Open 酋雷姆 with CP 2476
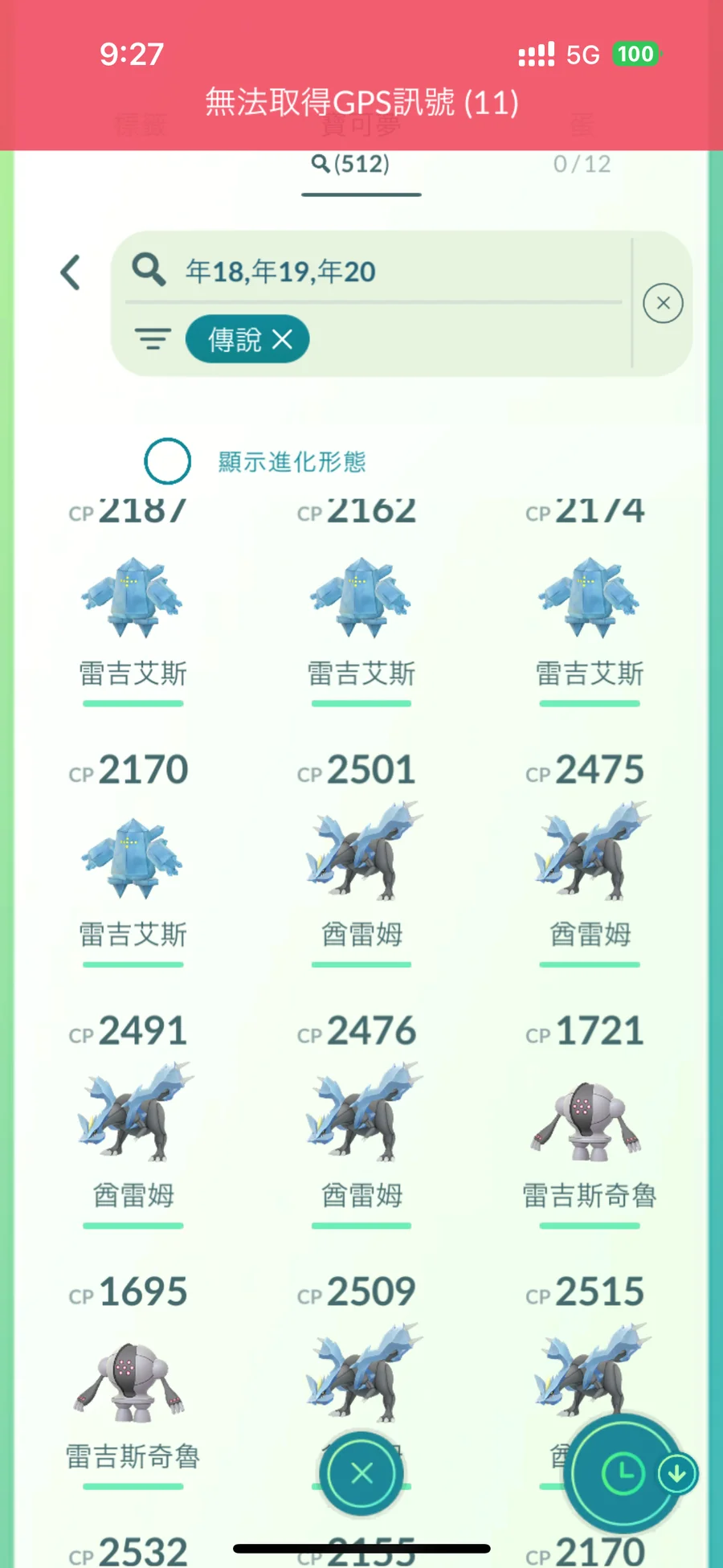This screenshot has height=1568, width=723. pos(361,1113)
